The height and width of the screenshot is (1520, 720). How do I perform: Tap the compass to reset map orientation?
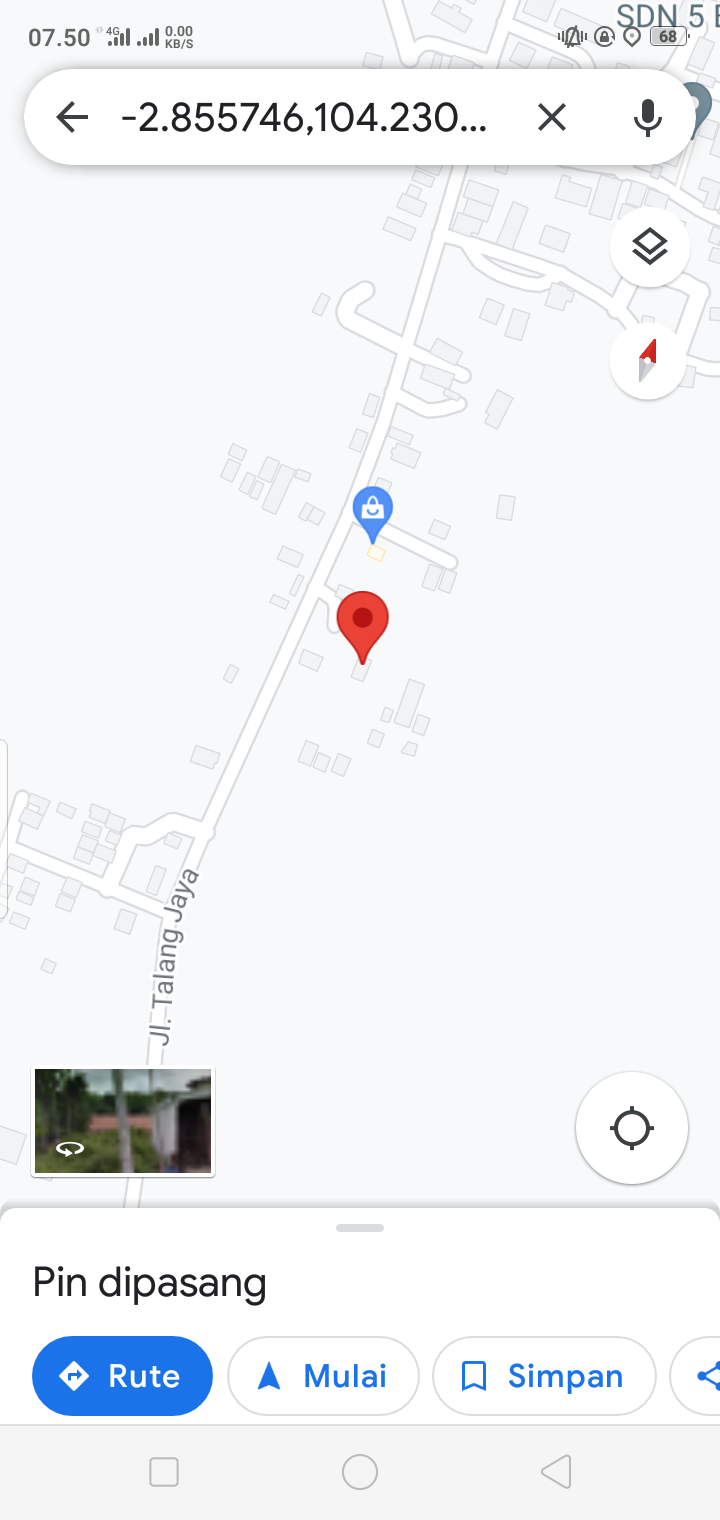[648, 361]
